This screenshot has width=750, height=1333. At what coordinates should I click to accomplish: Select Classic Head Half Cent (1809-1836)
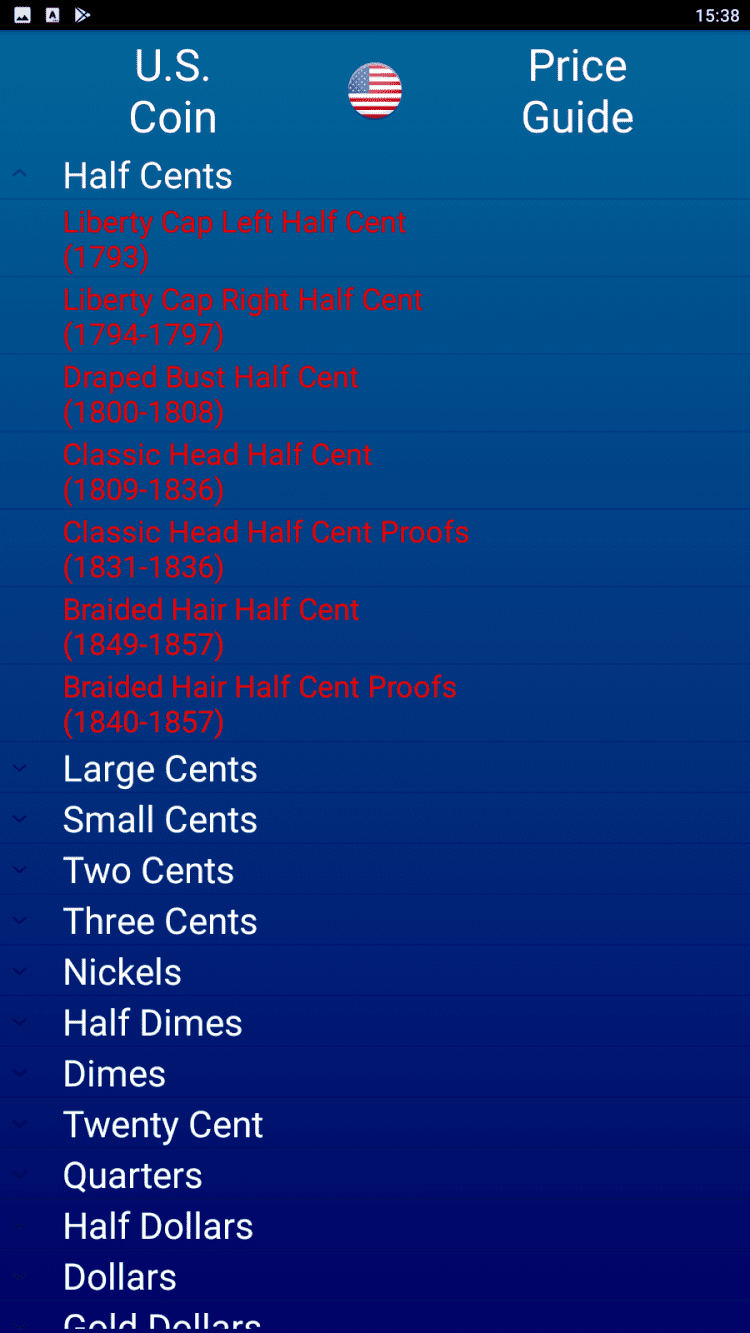pos(217,471)
